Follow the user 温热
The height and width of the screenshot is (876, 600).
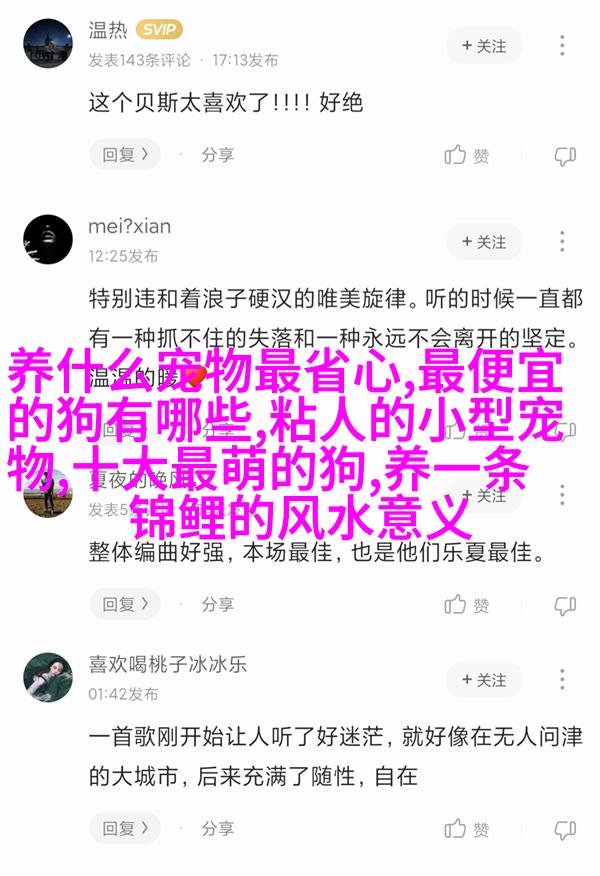click(x=484, y=46)
